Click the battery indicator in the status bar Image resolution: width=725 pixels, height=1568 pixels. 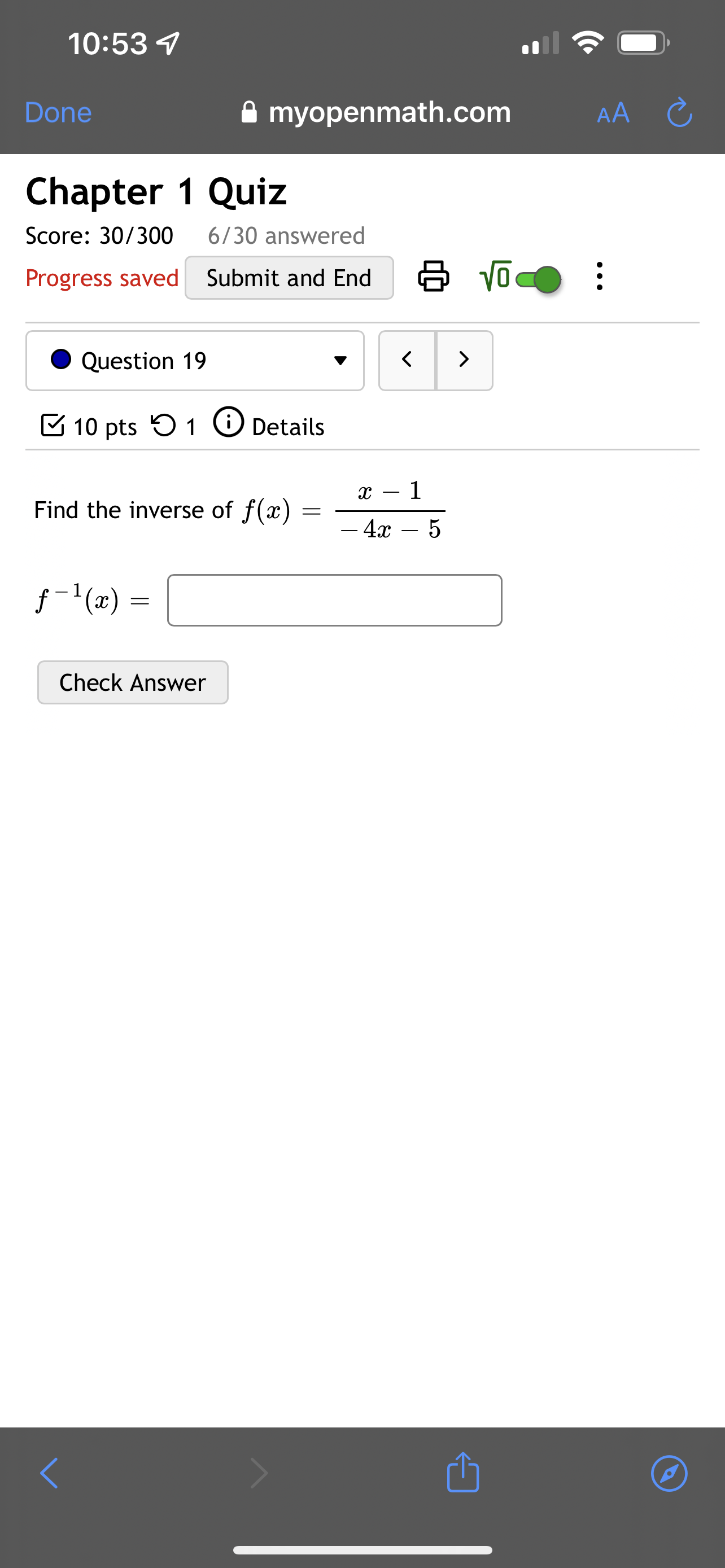pos(641,41)
